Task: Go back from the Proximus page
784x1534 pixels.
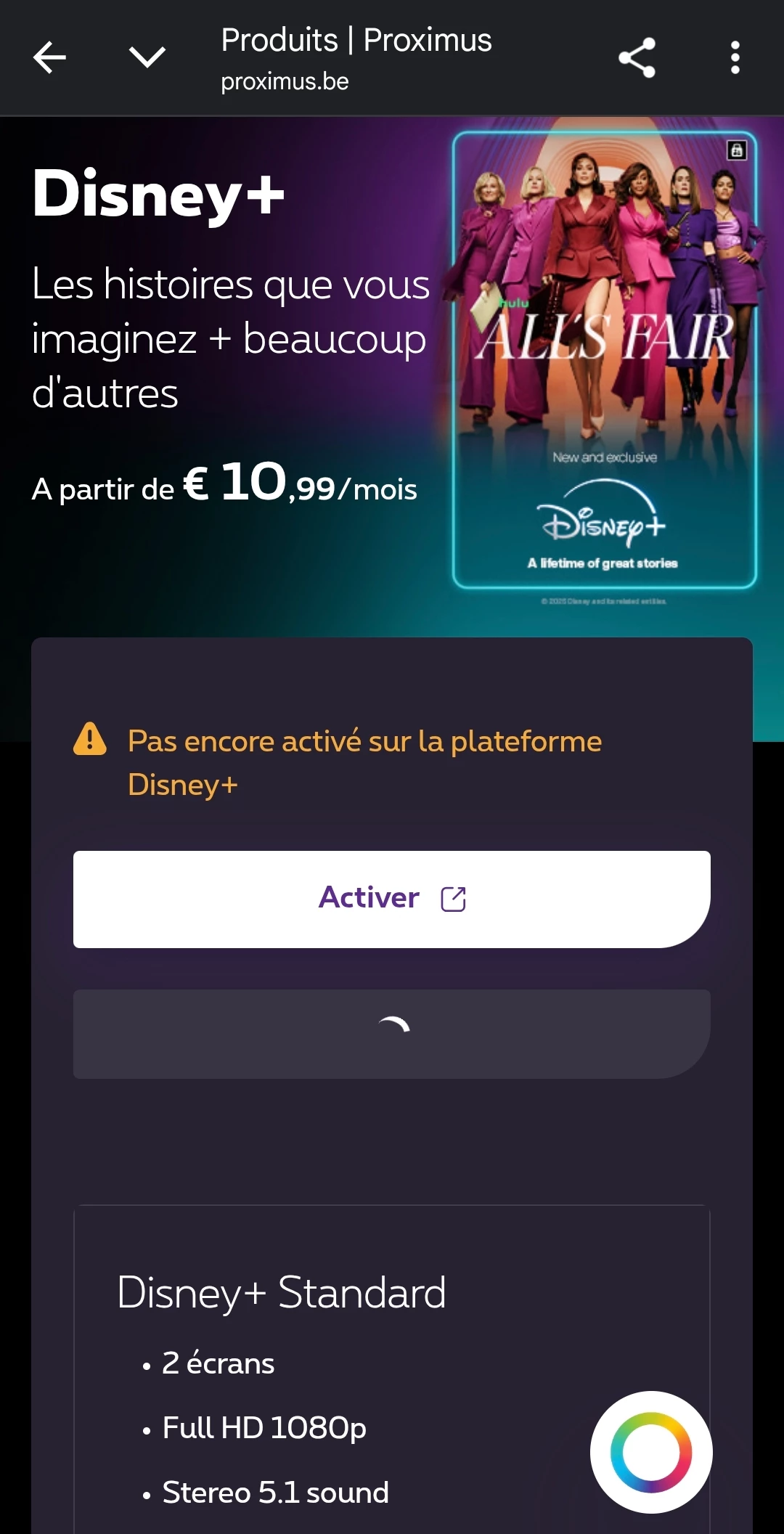Action: (49, 57)
